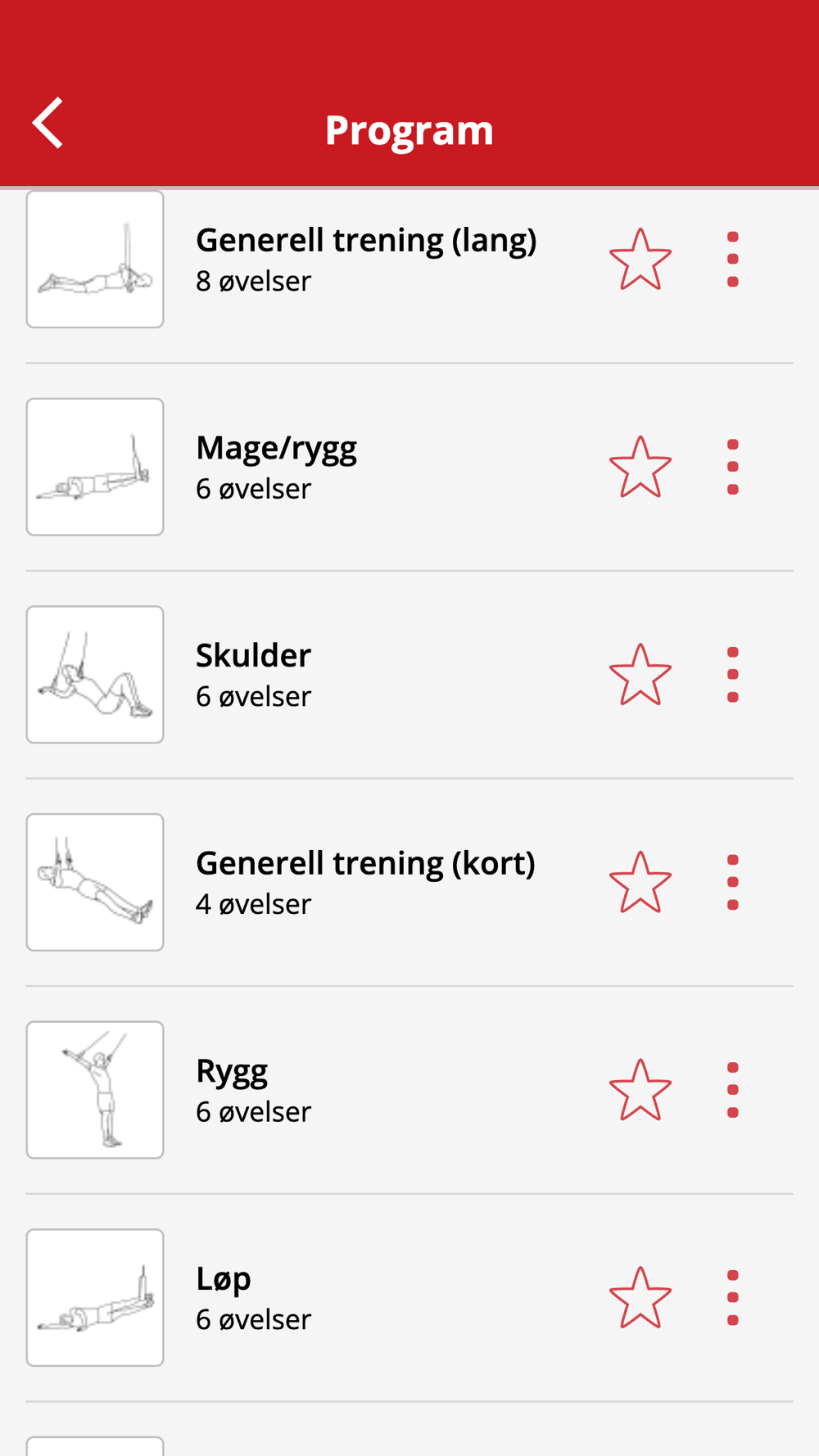819x1456 pixels.
Task: Go back from the Program screen
Action: (x=48, y=124)
